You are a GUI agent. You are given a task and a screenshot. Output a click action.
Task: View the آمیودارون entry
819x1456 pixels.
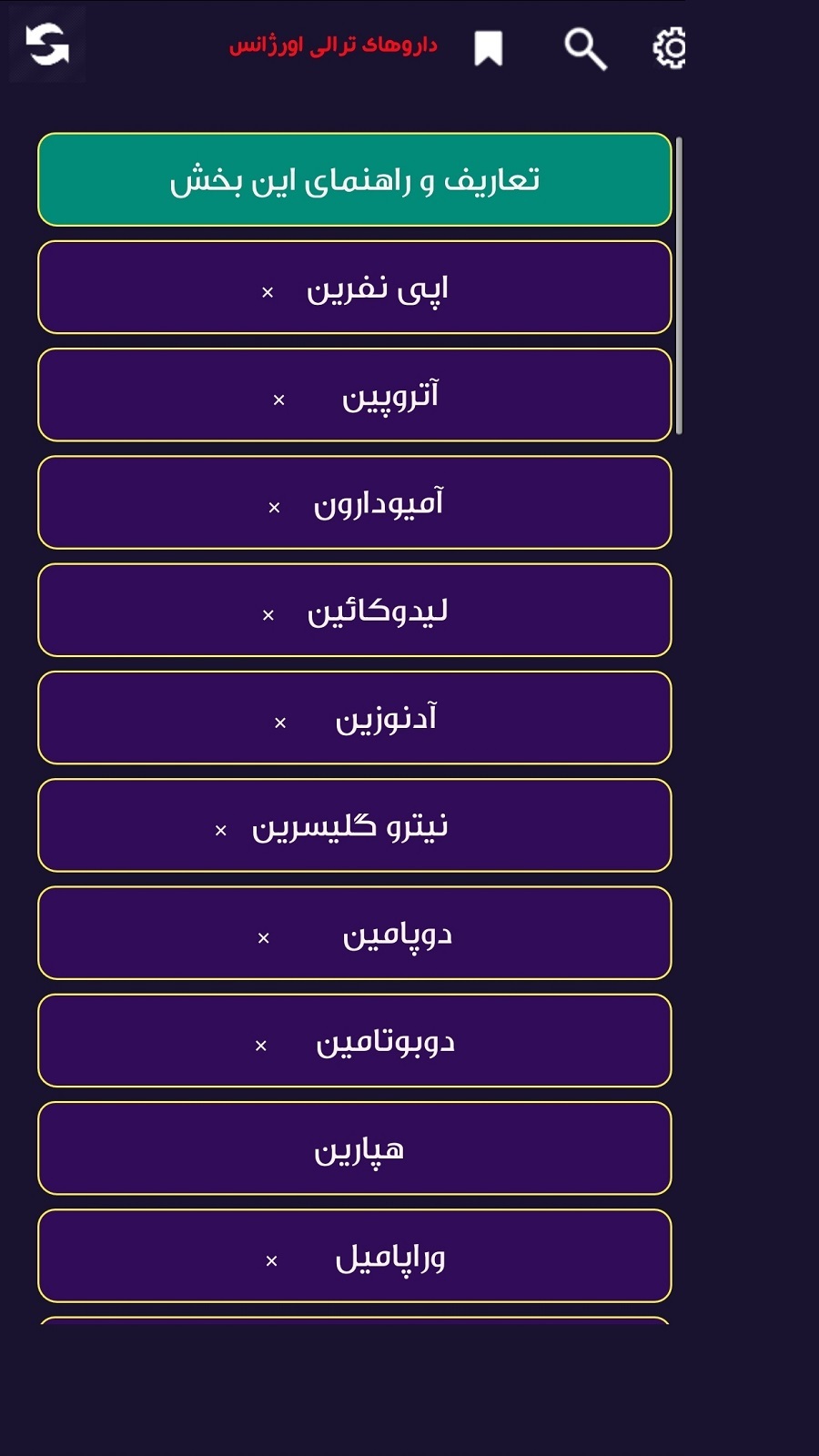click(355, 502)
